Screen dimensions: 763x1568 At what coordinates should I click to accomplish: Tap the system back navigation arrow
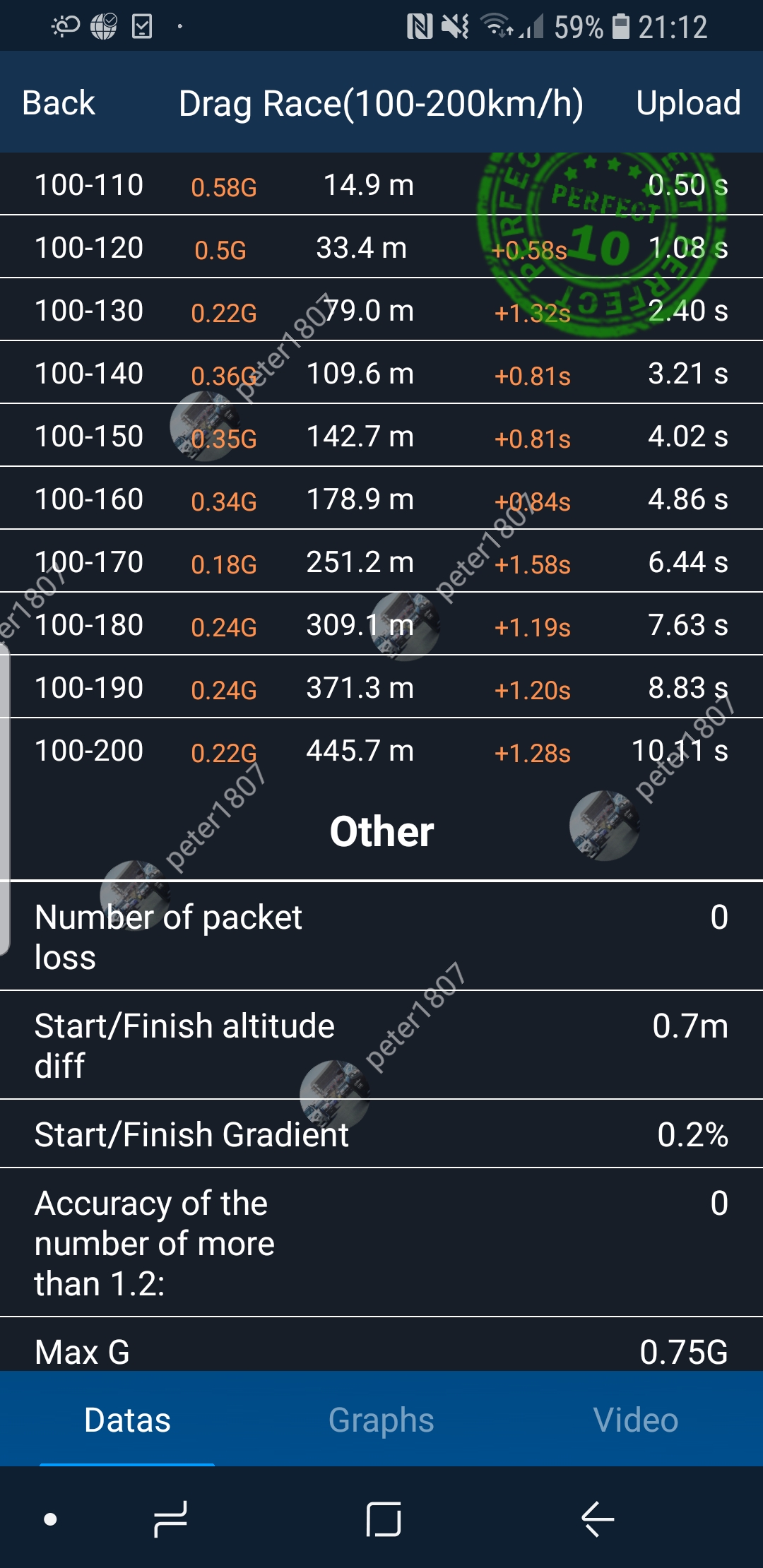tap(597, 1519)
